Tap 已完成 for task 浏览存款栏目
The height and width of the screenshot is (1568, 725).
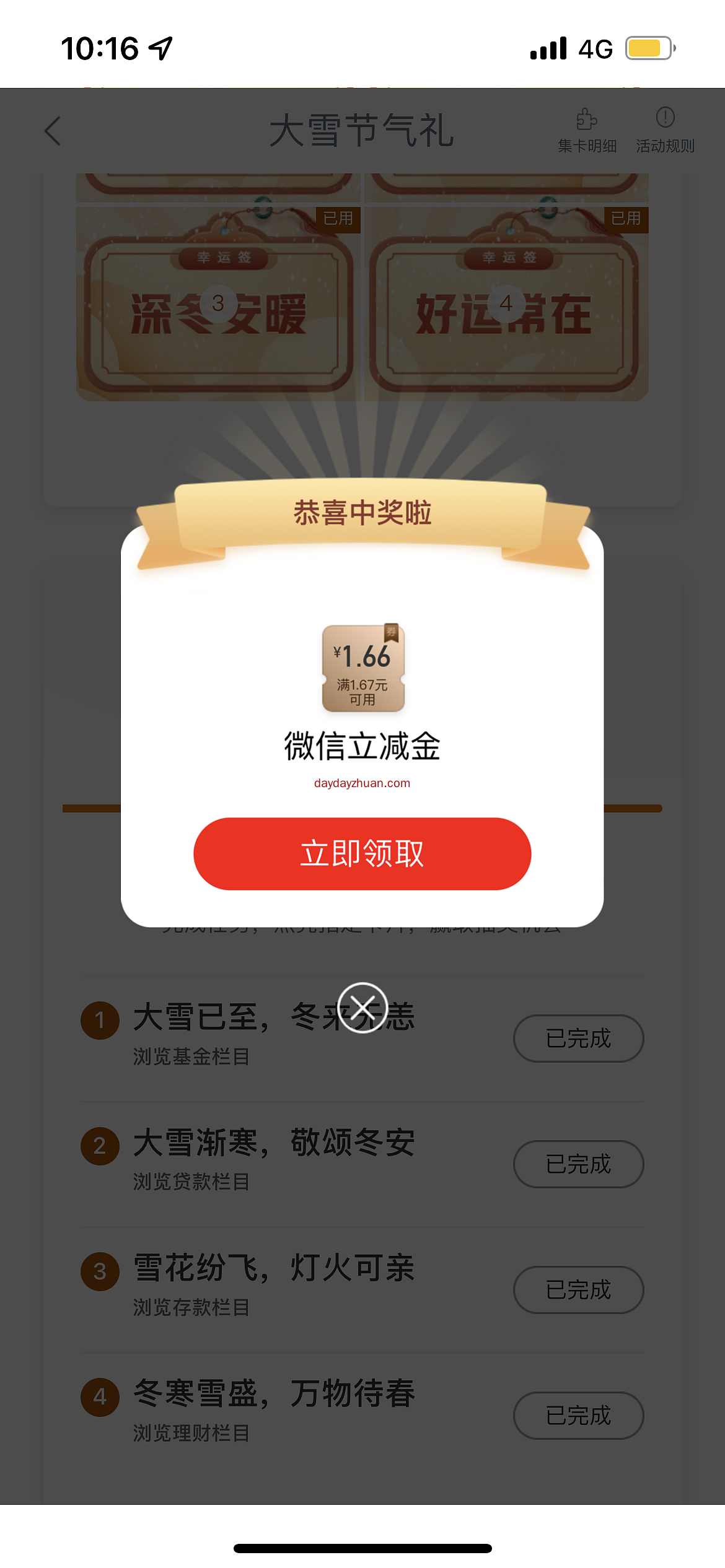[x=579, y=1291]
